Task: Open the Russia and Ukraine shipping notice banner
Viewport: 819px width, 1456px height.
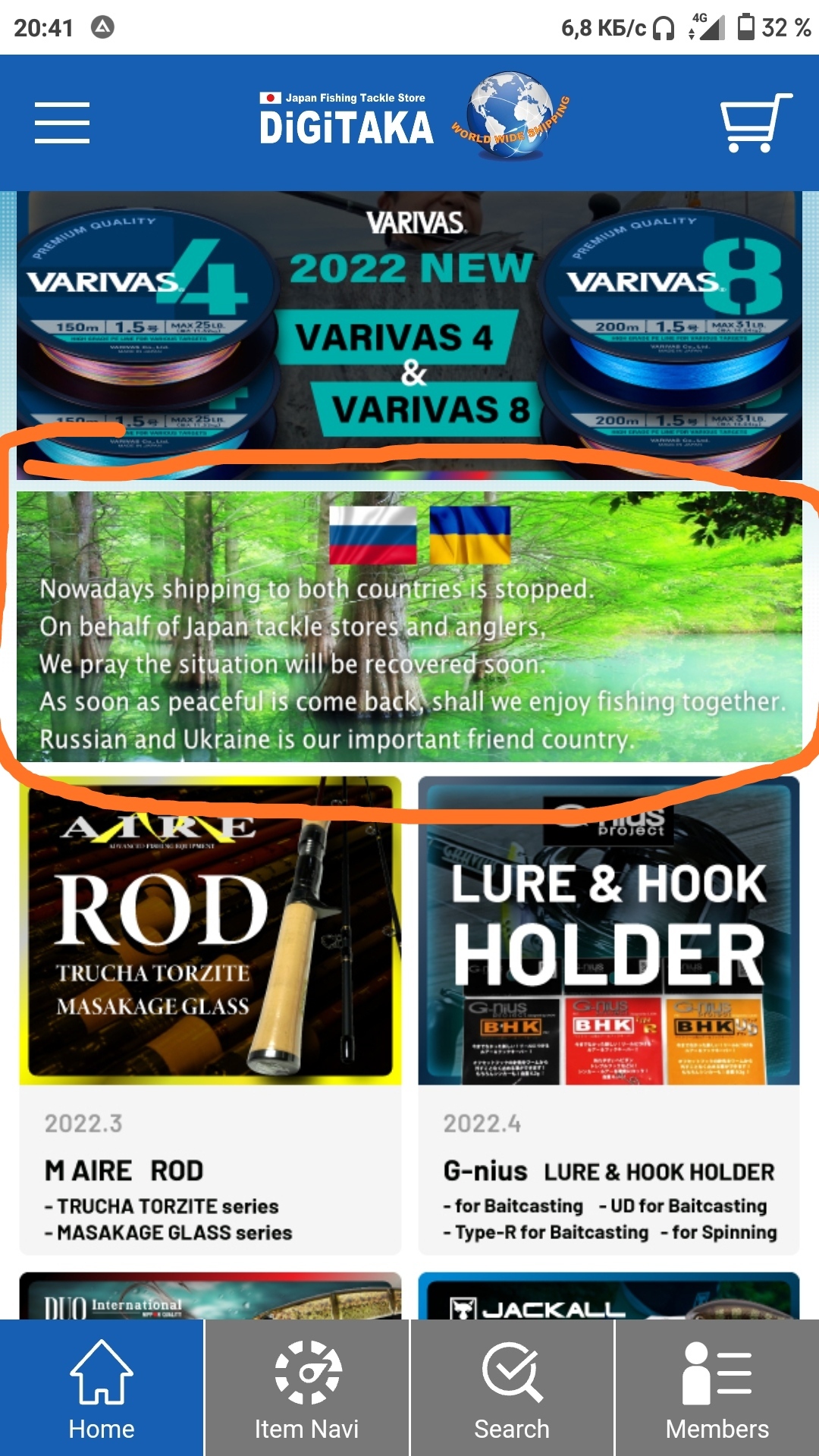Action: [409, 626]
